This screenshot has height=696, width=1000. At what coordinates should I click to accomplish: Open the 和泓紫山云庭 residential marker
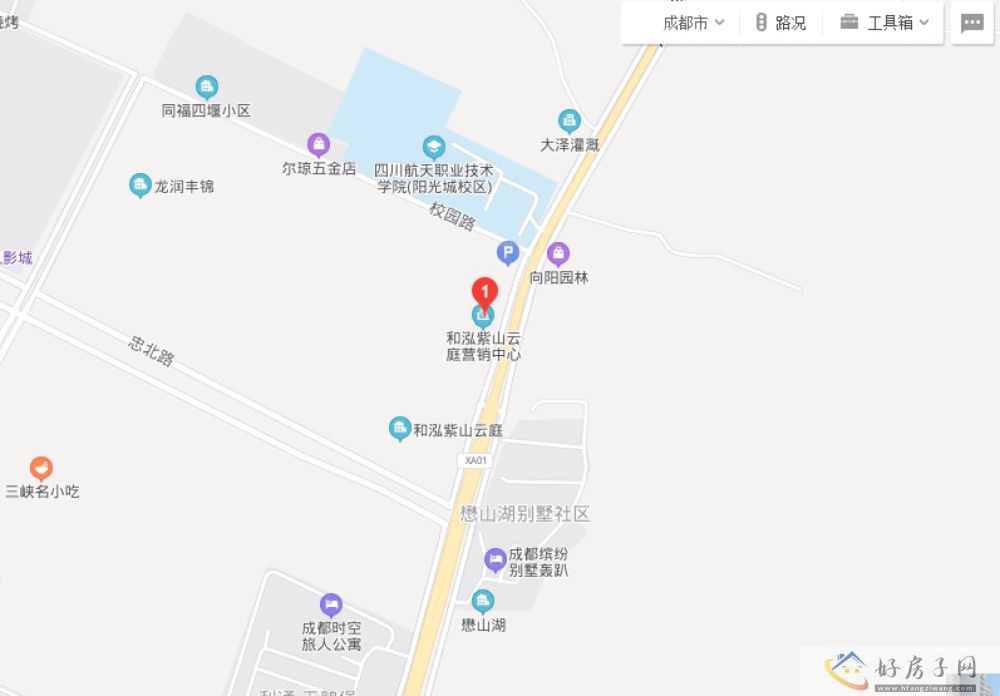tap(400, 429)
